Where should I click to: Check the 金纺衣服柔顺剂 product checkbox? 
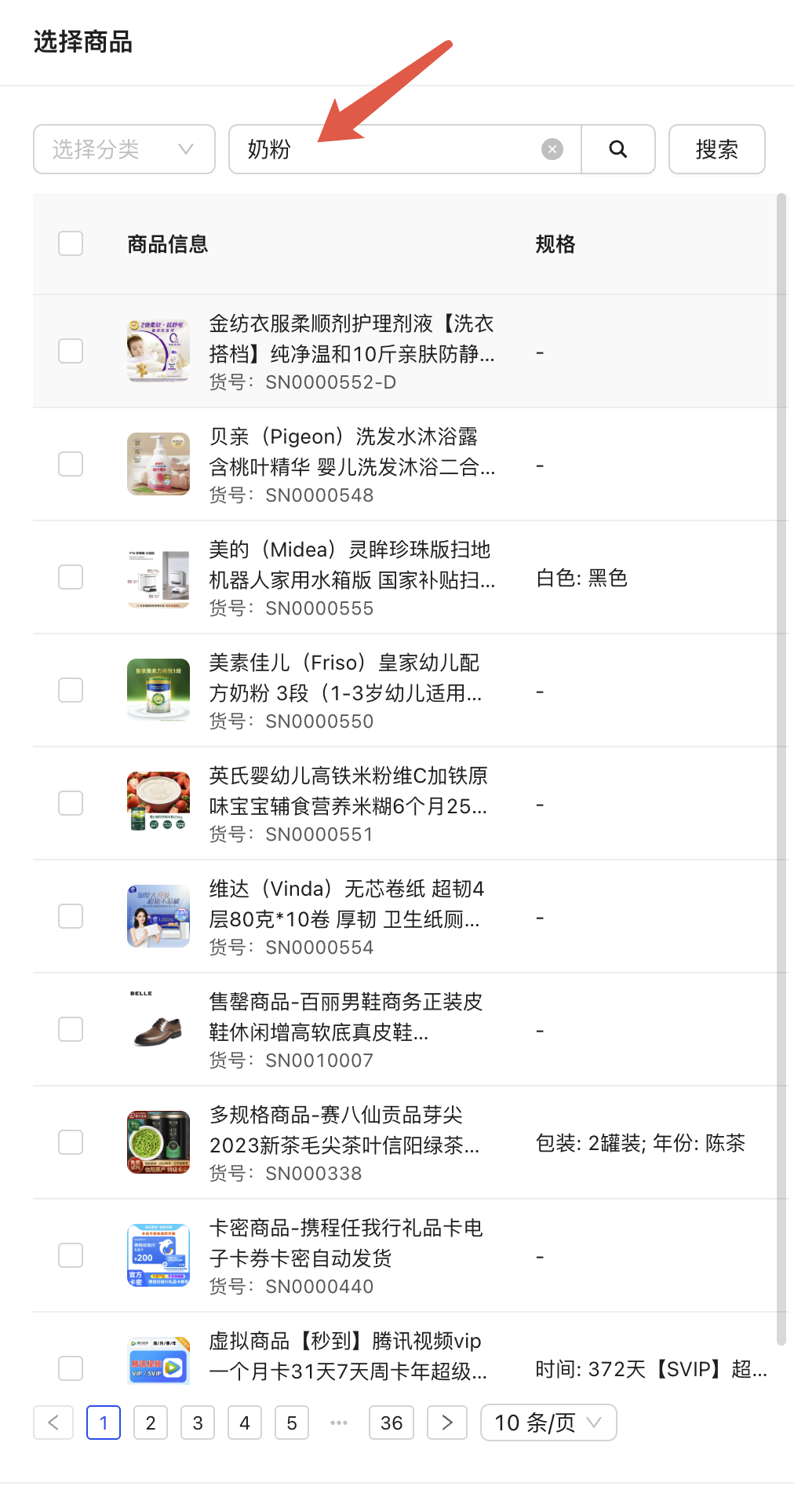(71, 351)
